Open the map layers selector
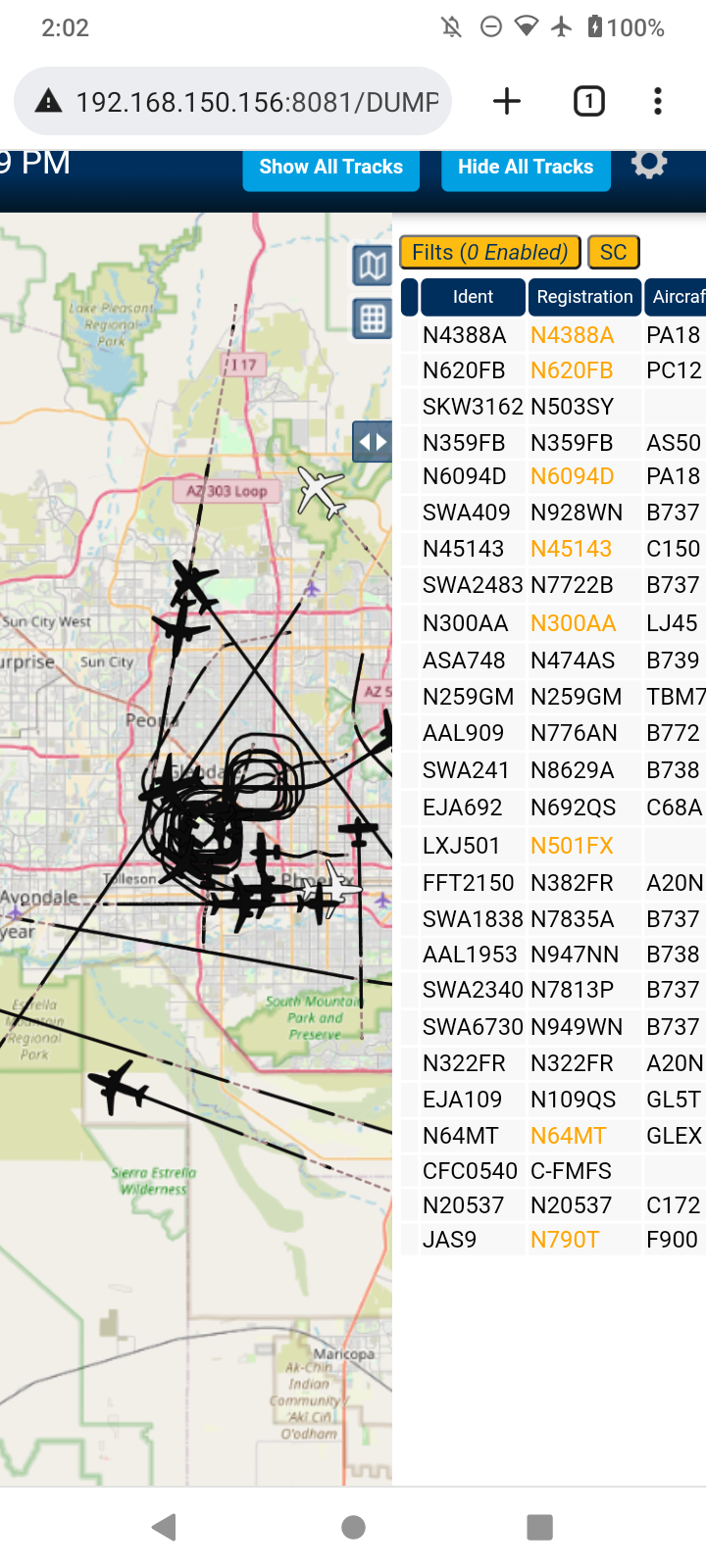The width and height of the screenshot is (706, 1568). [x=373, y=265]
